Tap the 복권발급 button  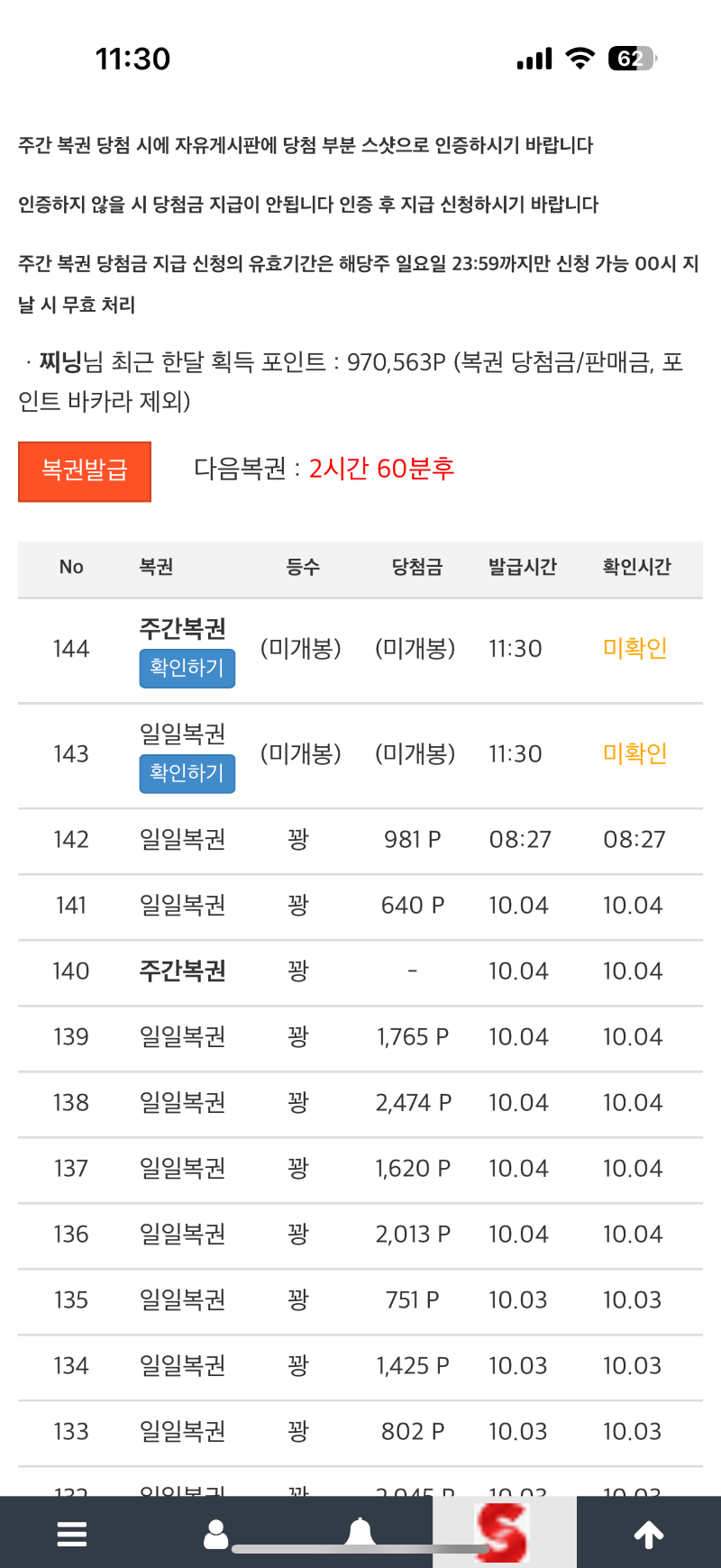tap(85, 471)
